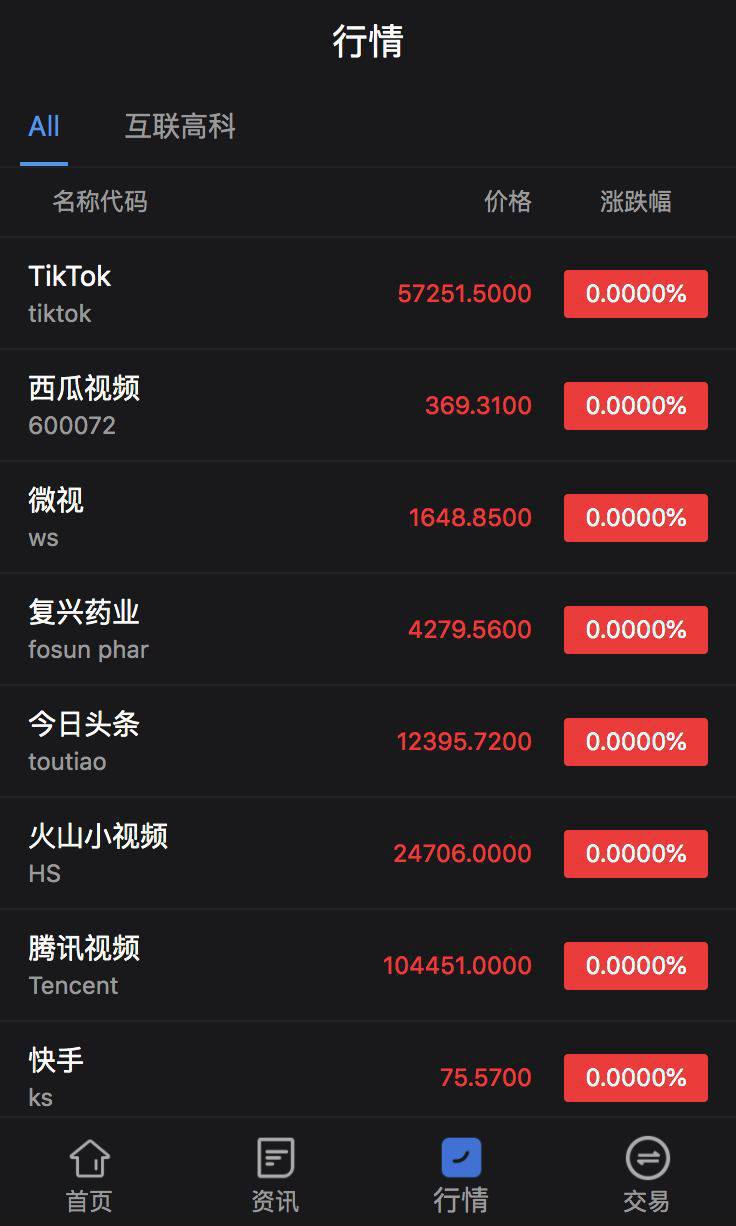Open the 火山小视频 quote row

368,853
